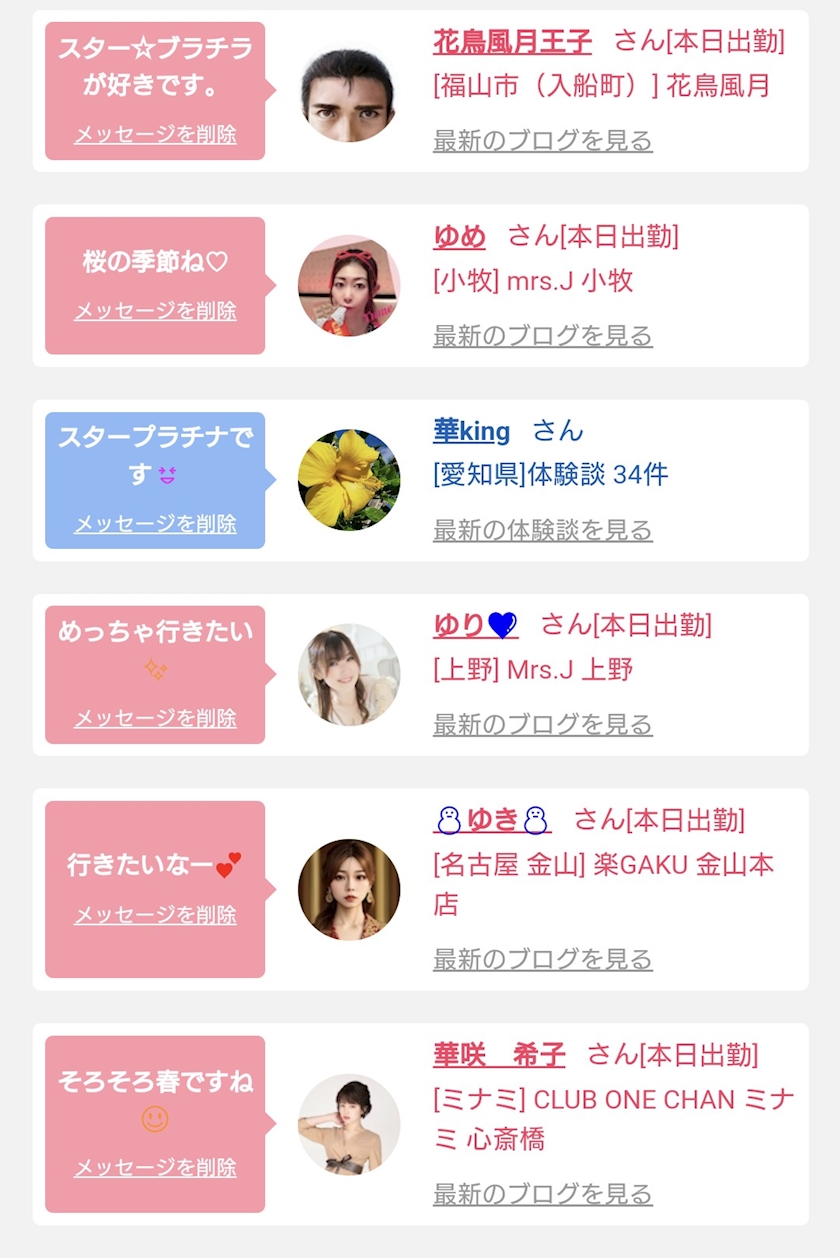Tap 華咲 希子's profile photo

(x=349, y=1124)
